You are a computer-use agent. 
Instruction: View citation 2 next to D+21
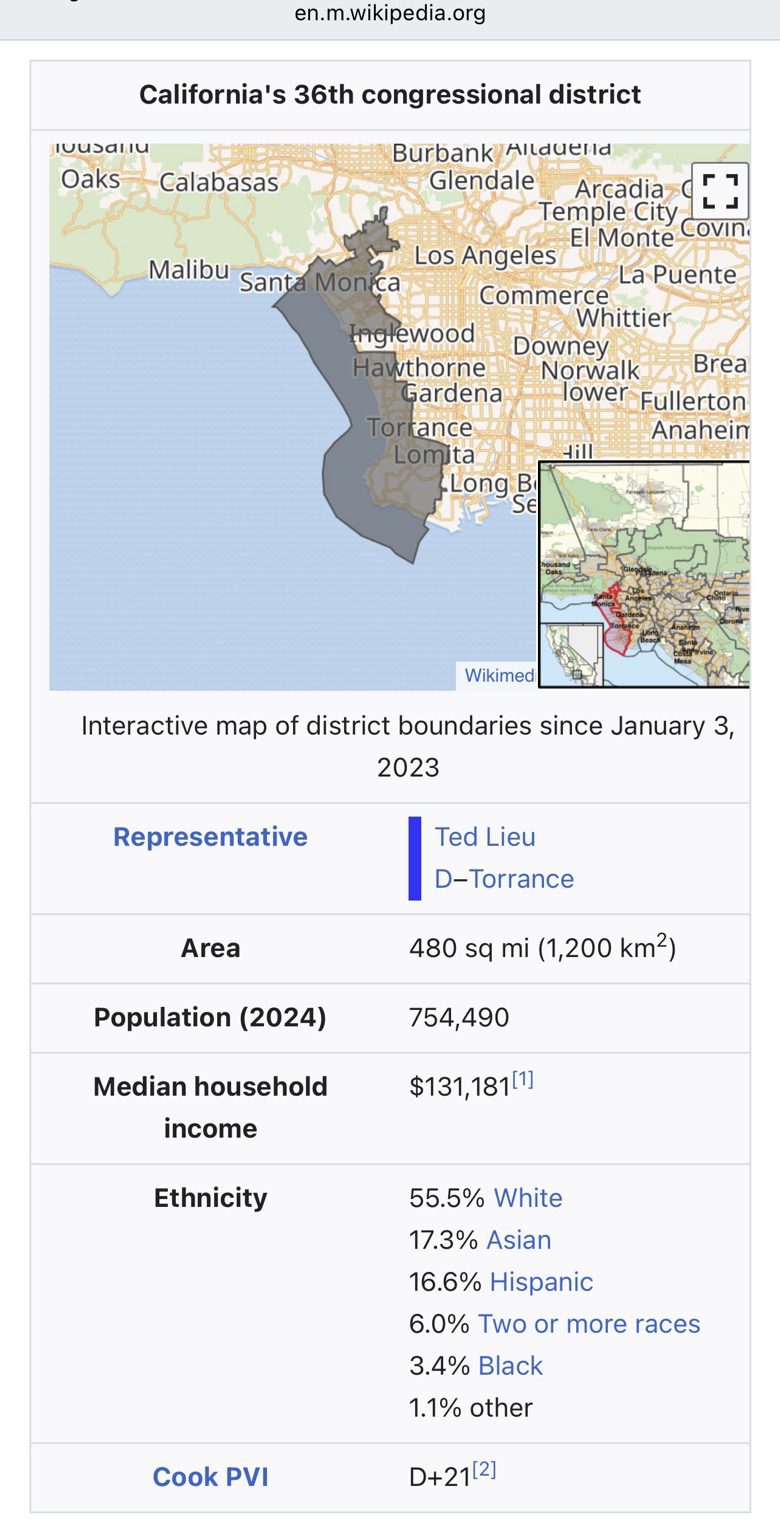pyautogui.click(x=484, y=1470)
